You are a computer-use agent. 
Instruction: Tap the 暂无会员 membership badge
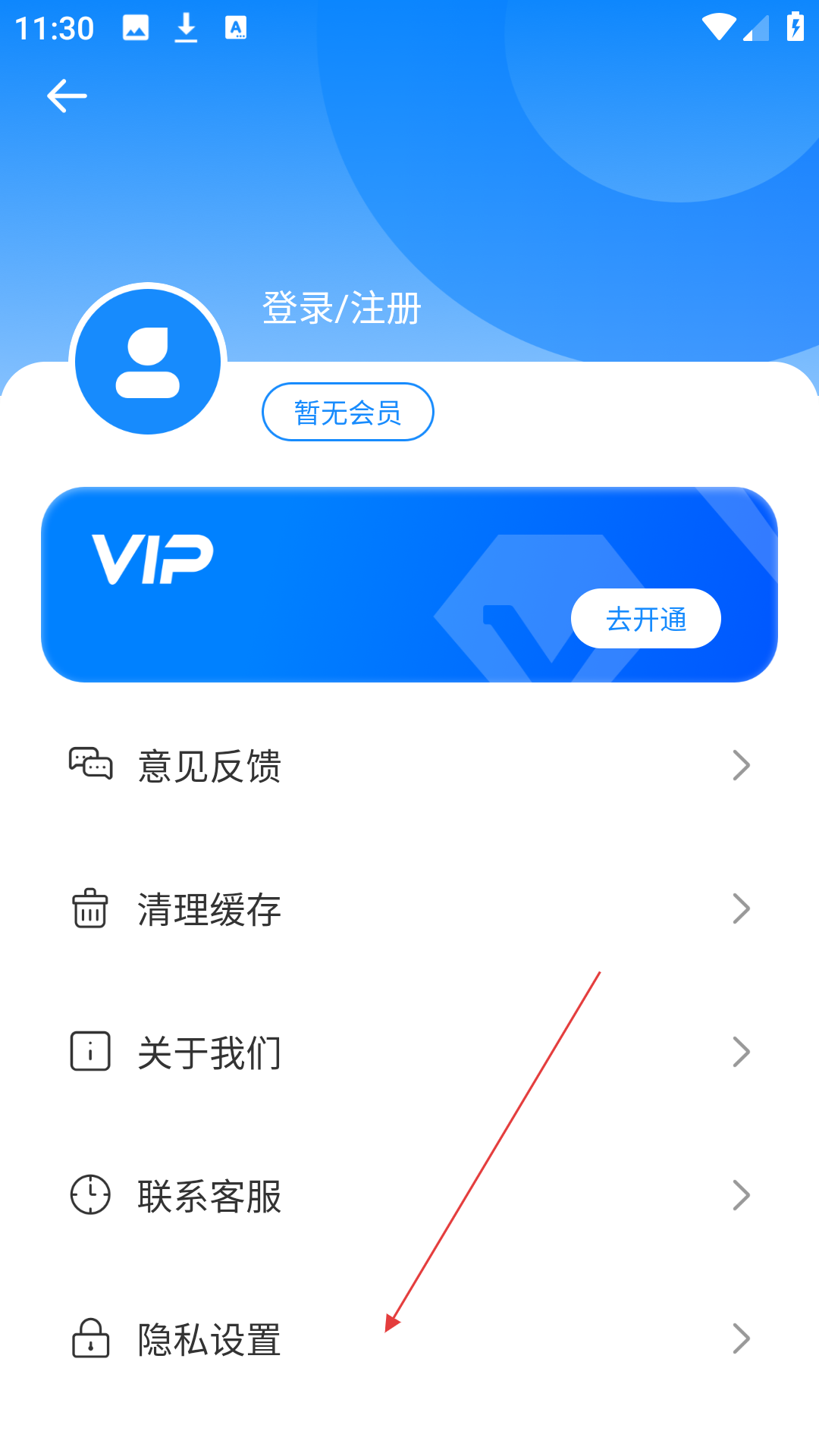[347, 413]
